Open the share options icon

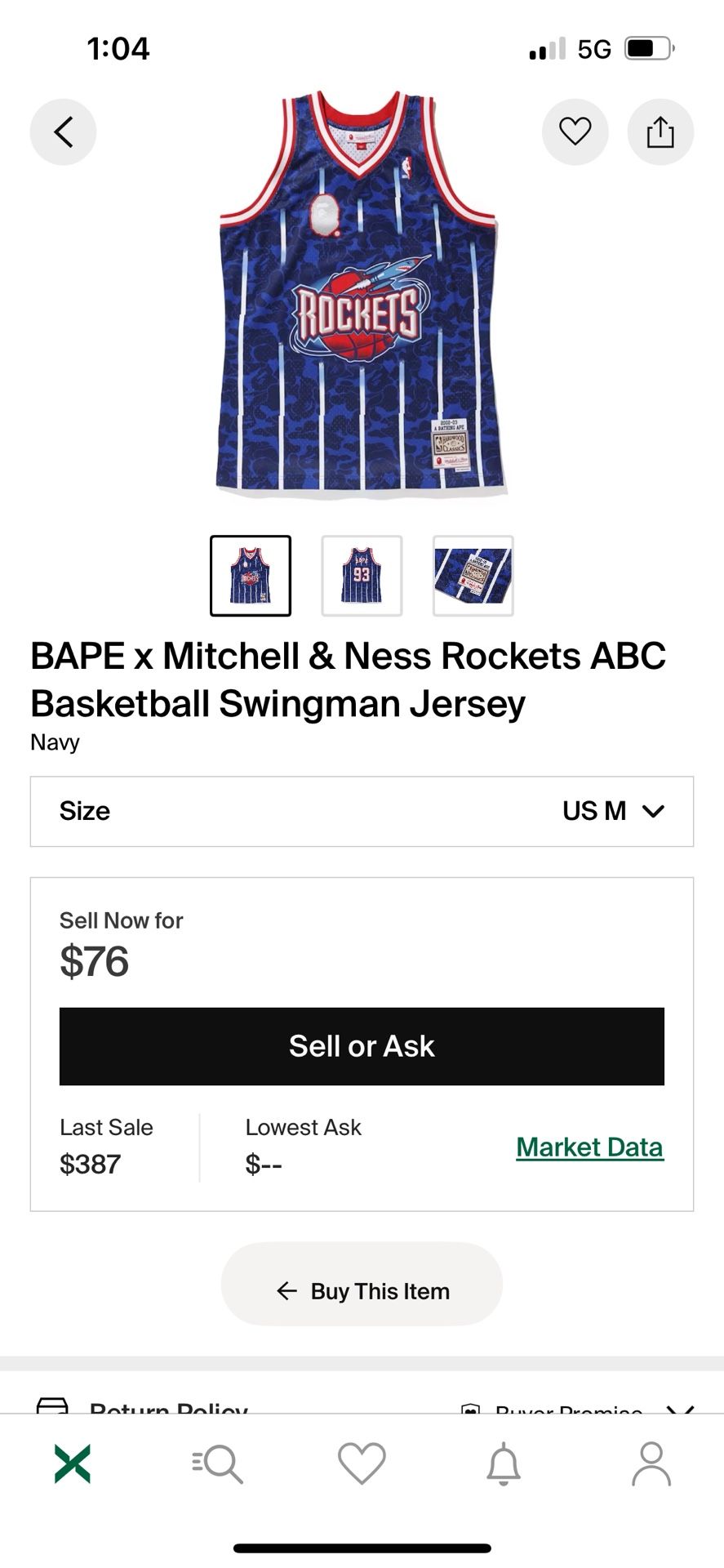pyautogui.click(x=660, y=131)
